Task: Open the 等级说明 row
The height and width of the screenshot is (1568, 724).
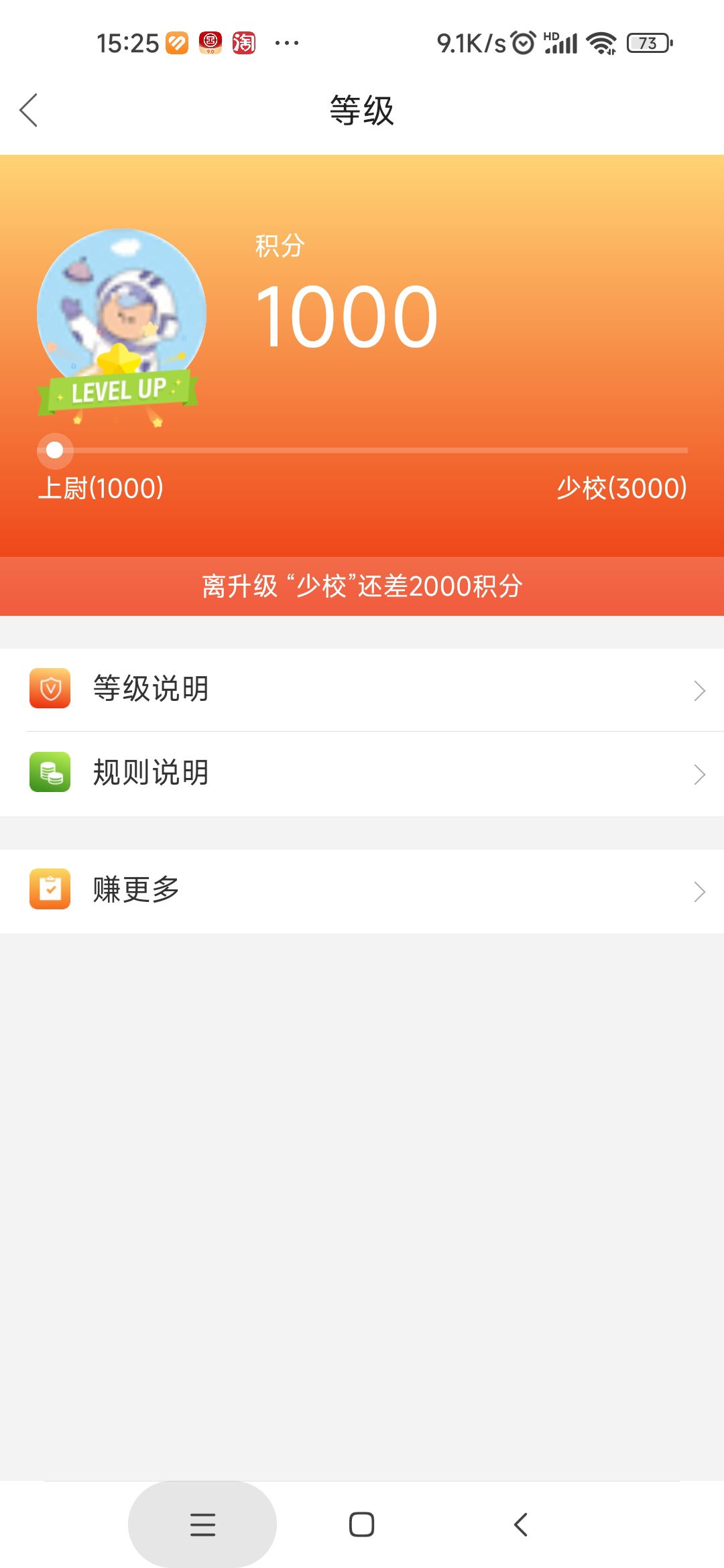Action: tap(362, 690)
